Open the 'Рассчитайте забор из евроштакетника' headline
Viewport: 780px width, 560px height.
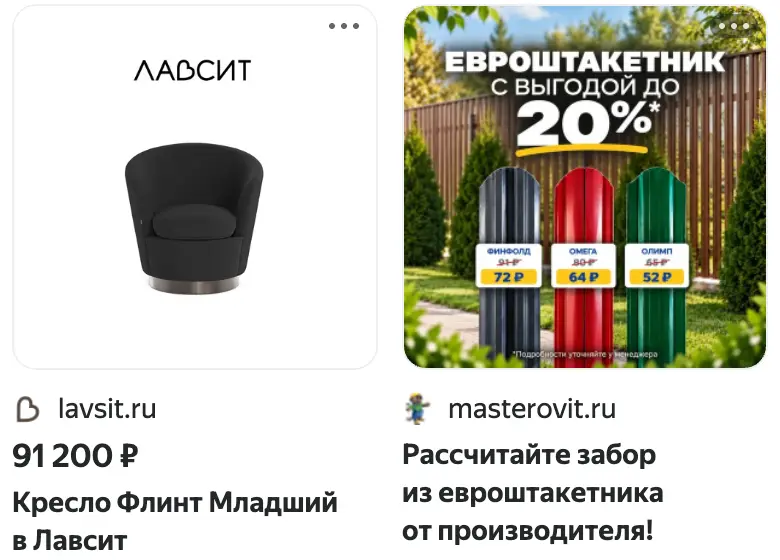(x=532, y=493)
